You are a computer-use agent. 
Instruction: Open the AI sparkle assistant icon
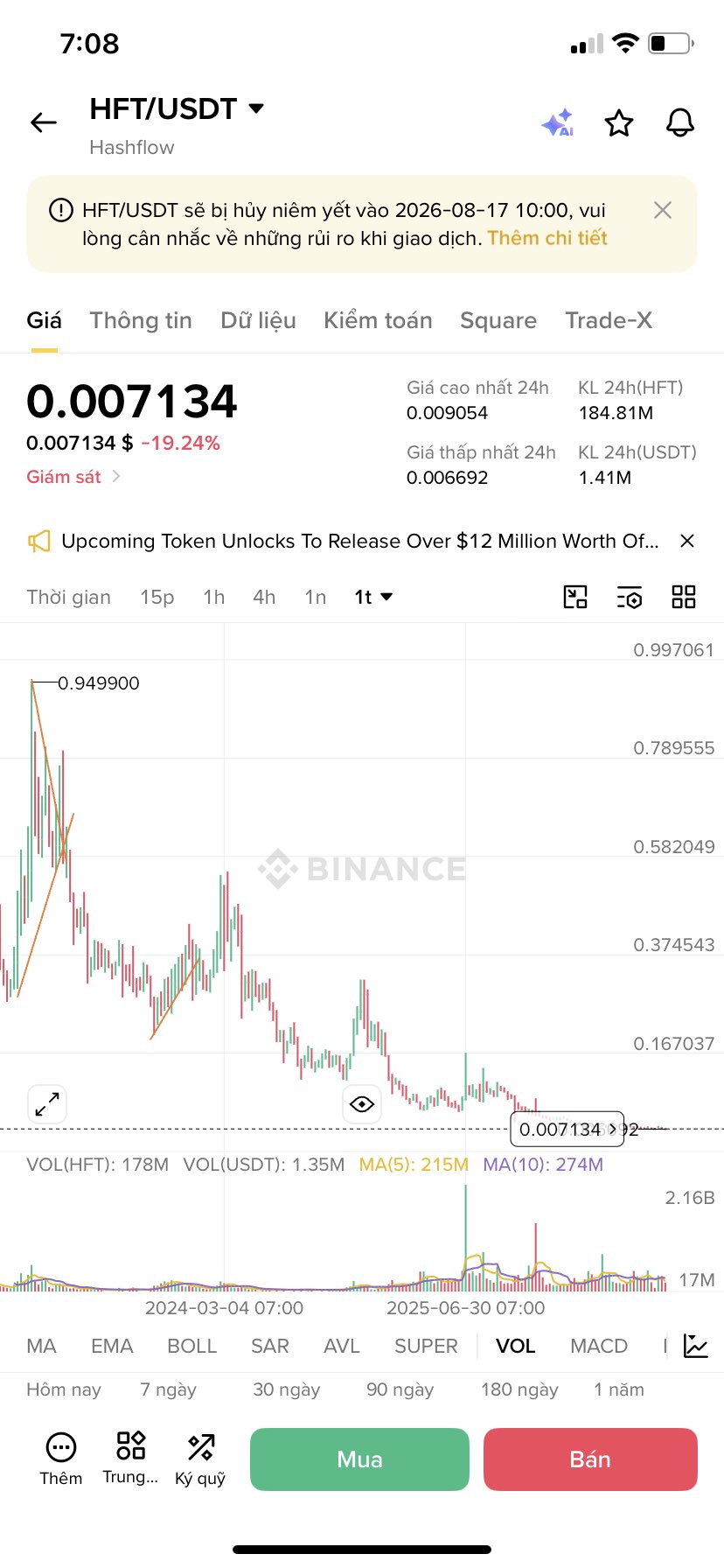[558, 123]
